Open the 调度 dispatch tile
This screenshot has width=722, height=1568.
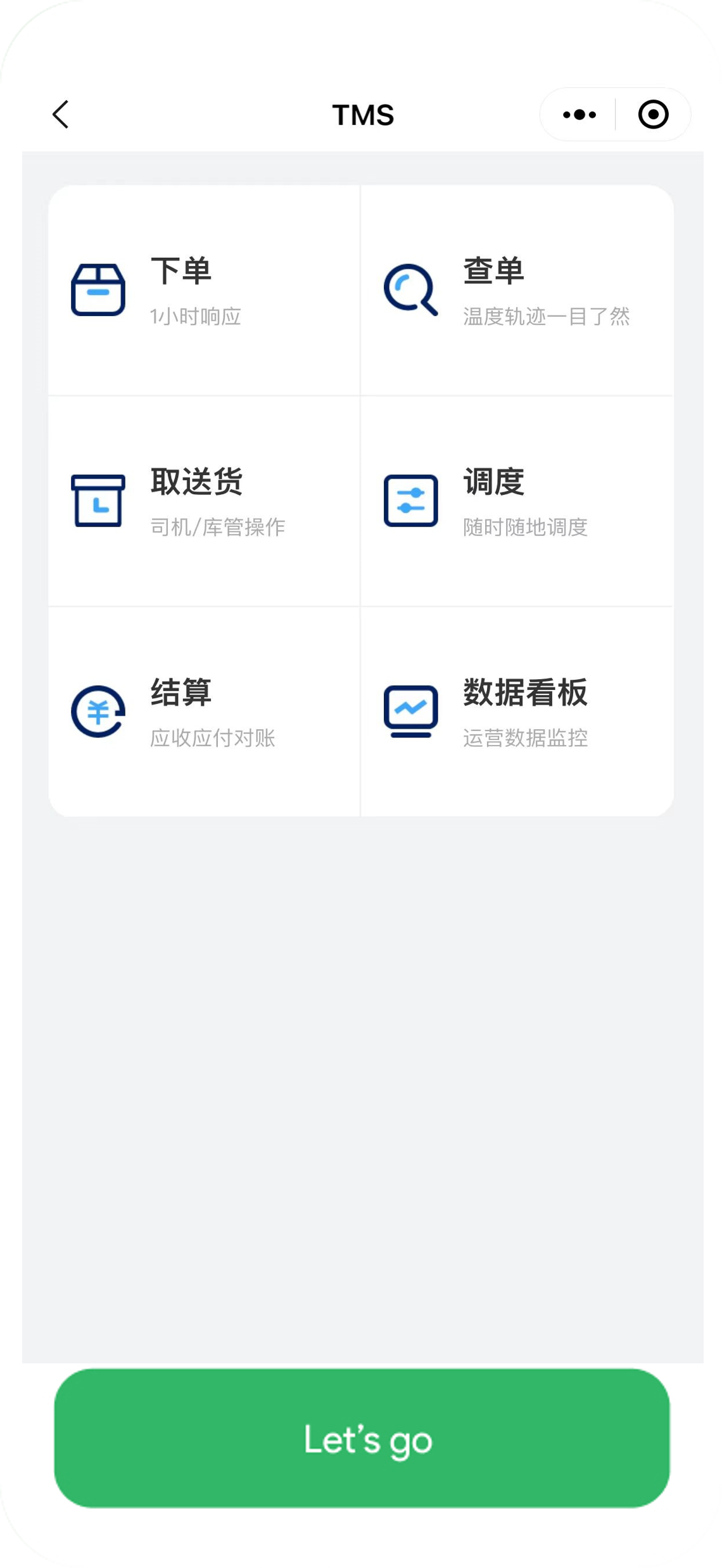tap(517, 501)
